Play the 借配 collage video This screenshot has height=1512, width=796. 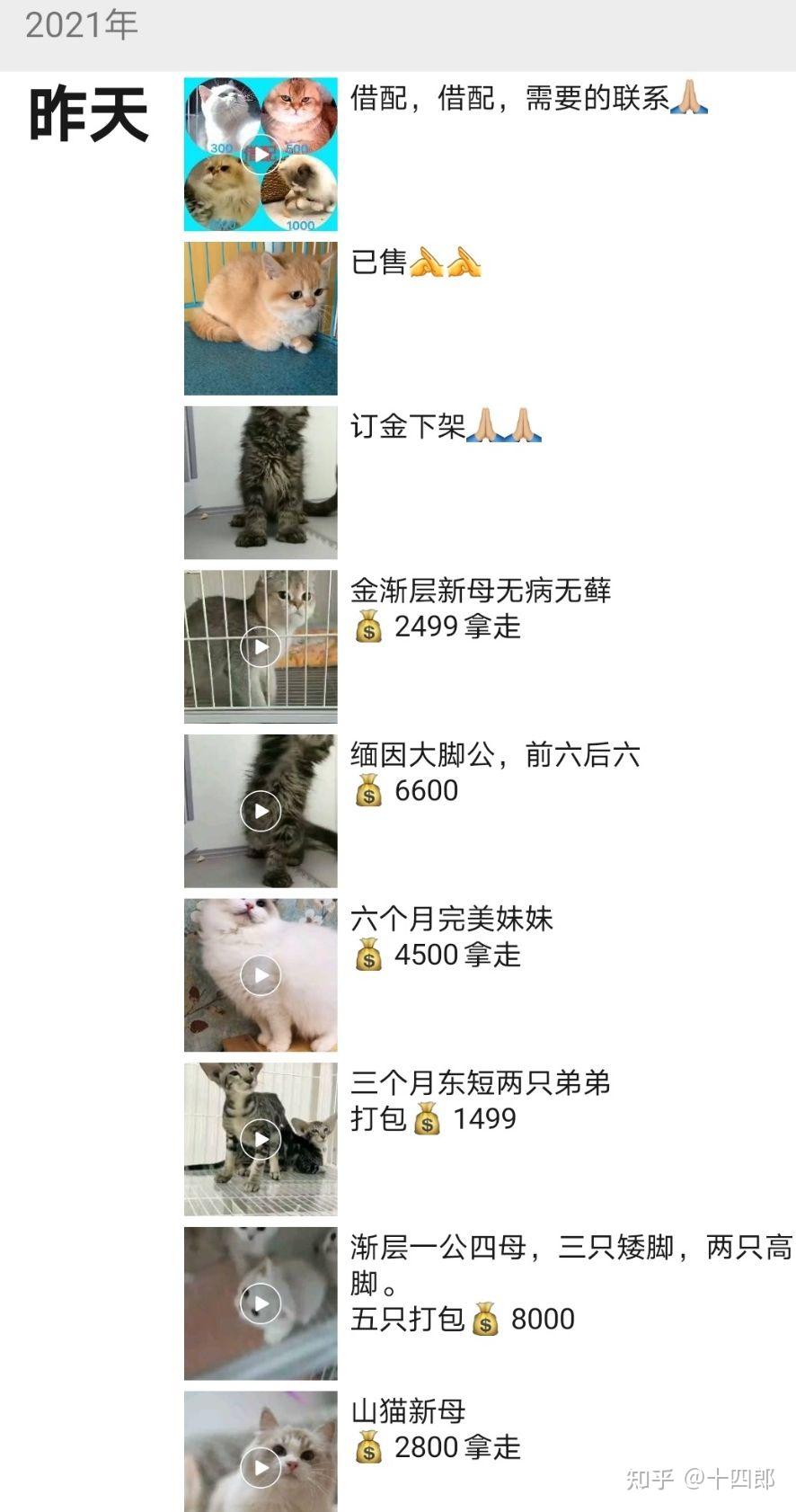(260, 154)
